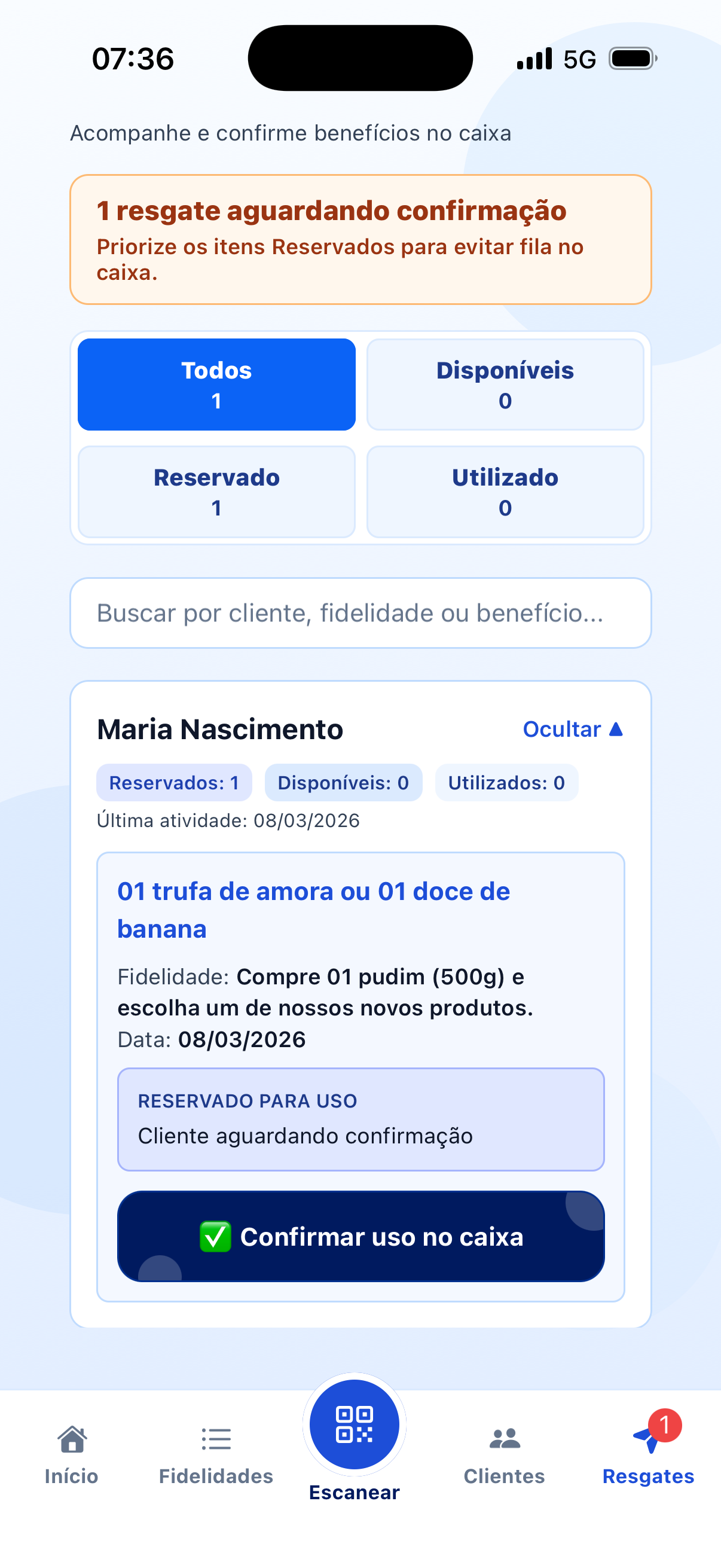Viewport: 721px width, 1568px height.
Task: Click the Reservados: 1 badge
Action: pyautogui.click(x=173, y=783)
